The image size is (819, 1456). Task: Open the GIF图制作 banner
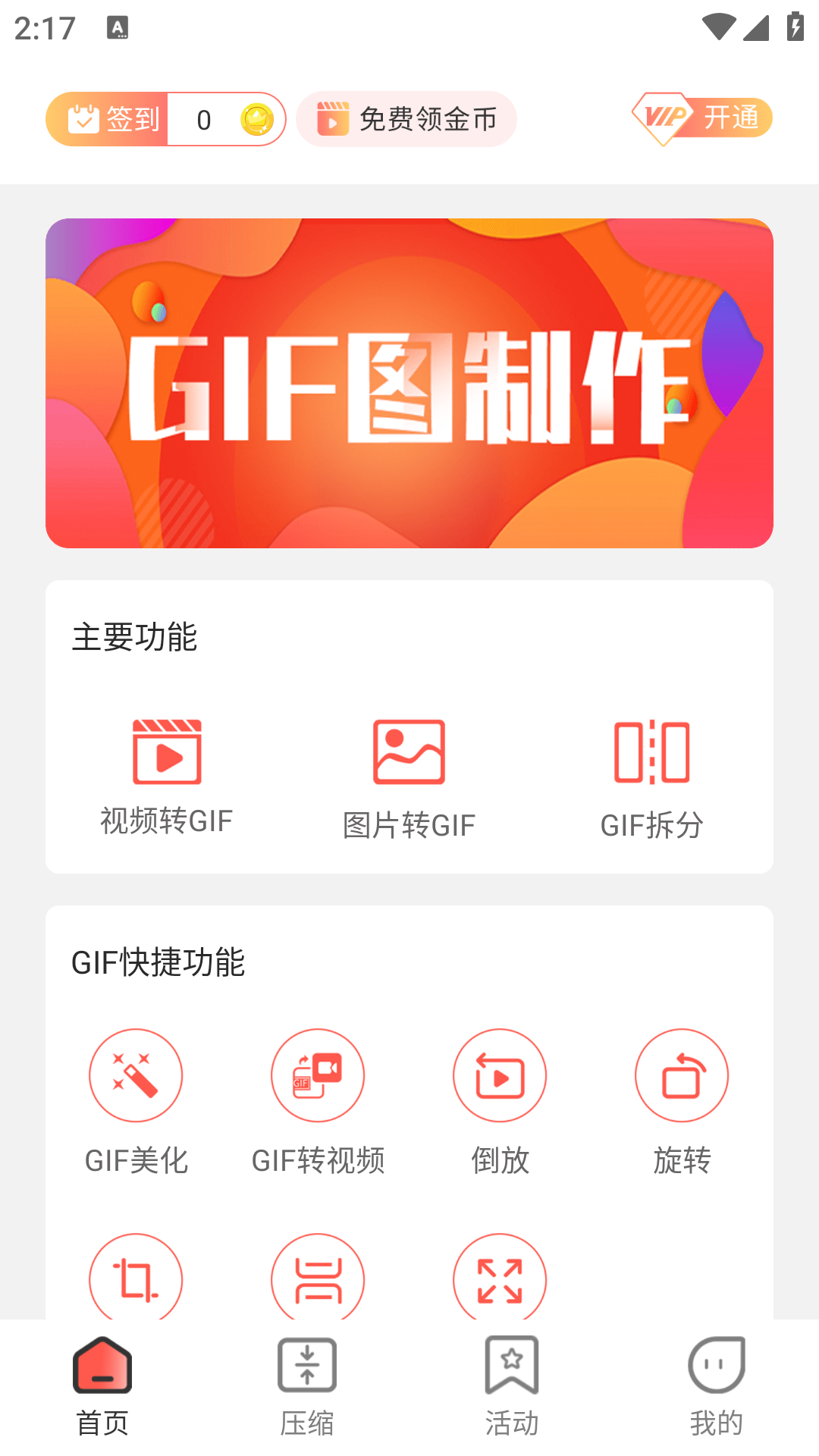(x=409, y=382)
